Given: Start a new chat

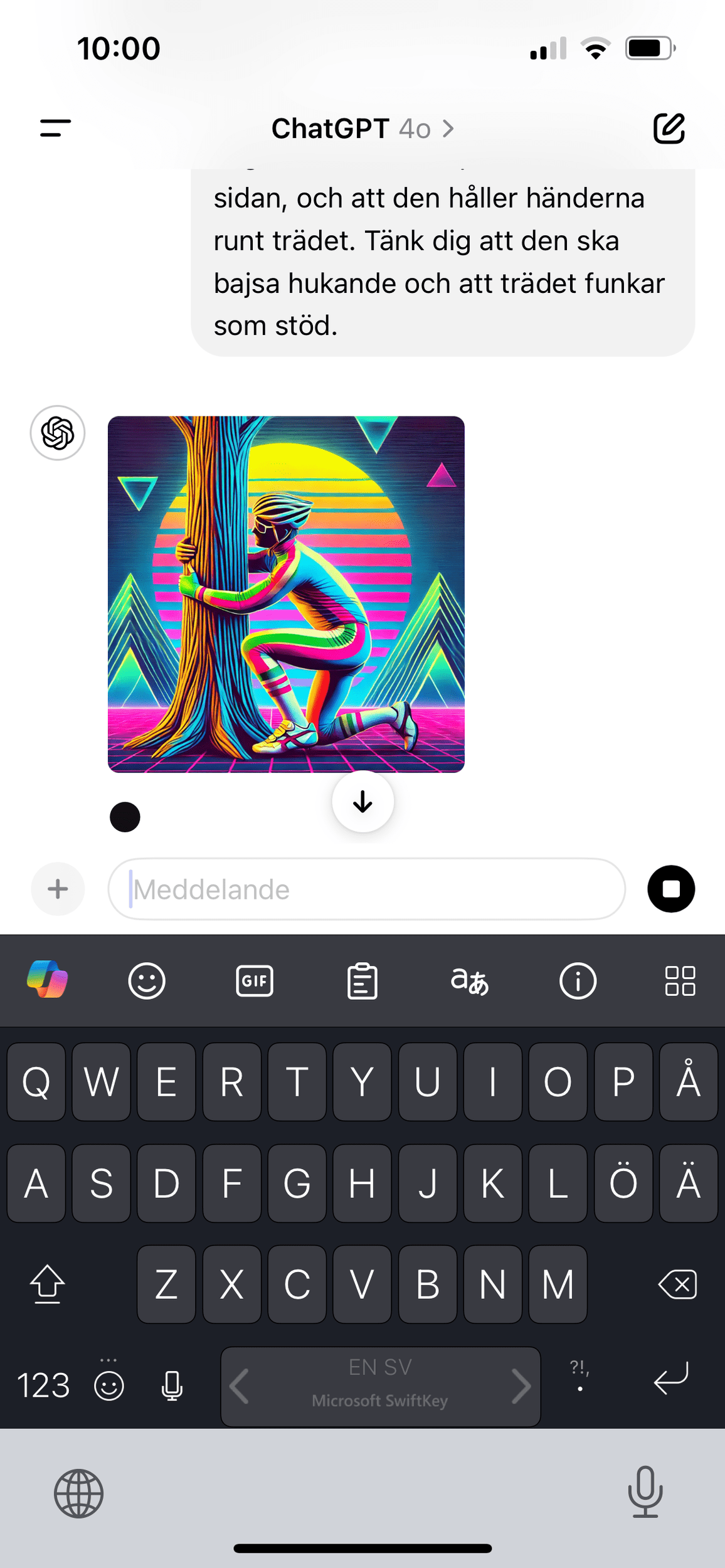Looking at the screenshot, I should pyautogui.click(x=669, y=129).
